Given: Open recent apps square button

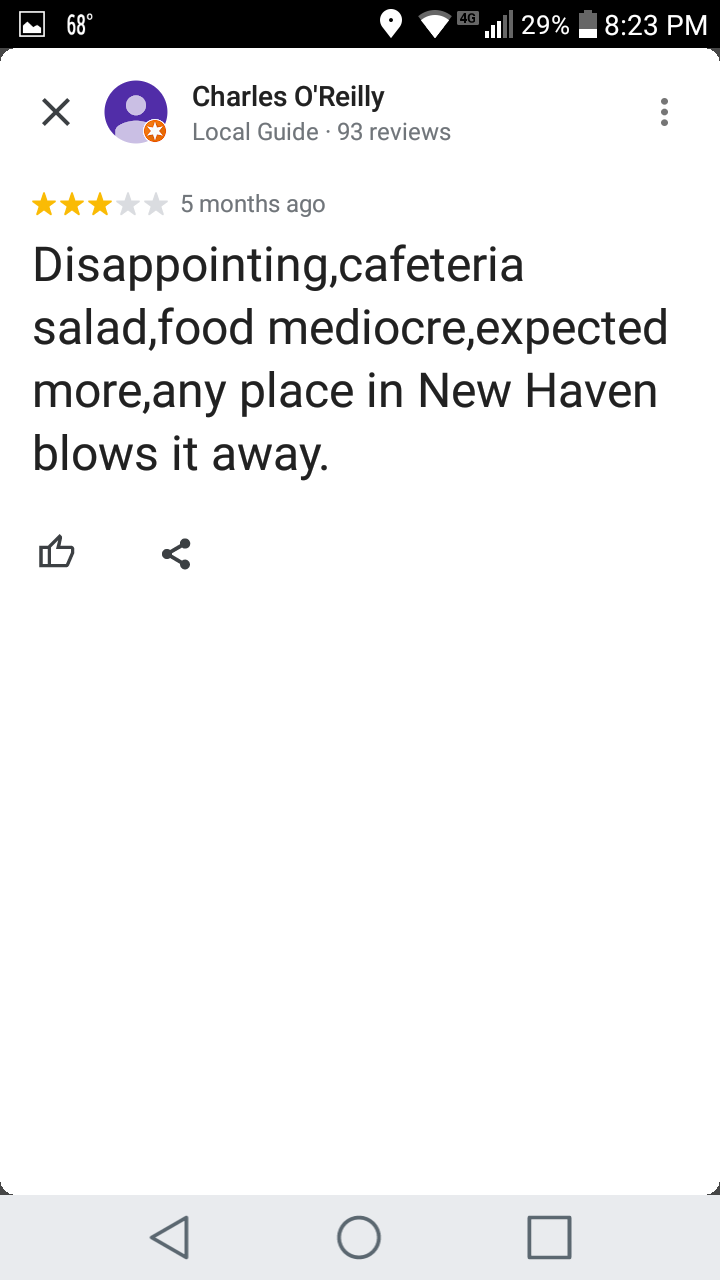Looking at the screenshot, I should click(x=549, y=1237).
